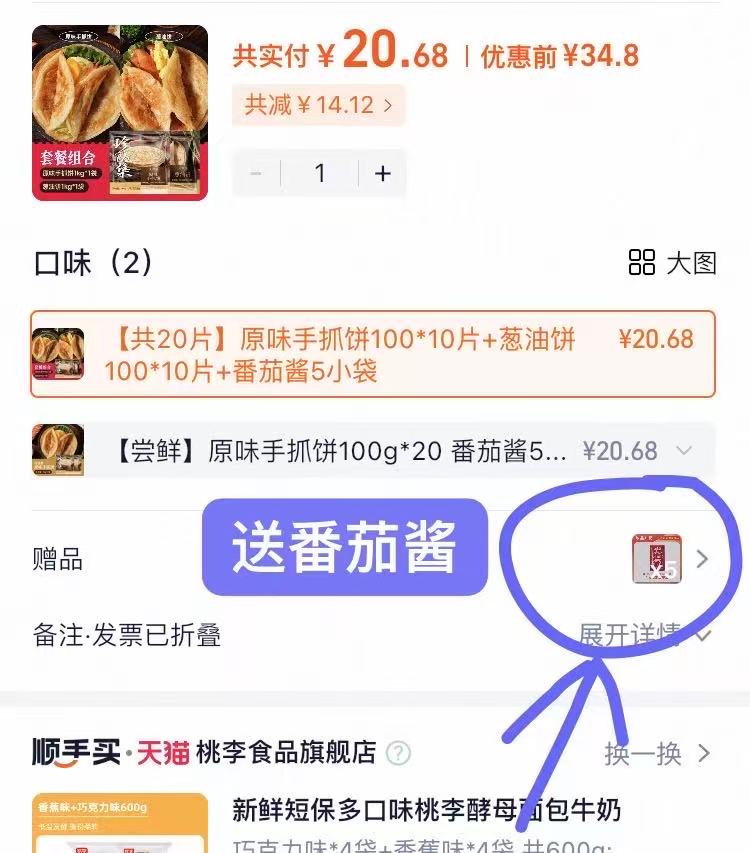Switch flavor options to 大图 view
Image resolution: width=750 pixels, height=853 pixels.
[x=673, y=263]
